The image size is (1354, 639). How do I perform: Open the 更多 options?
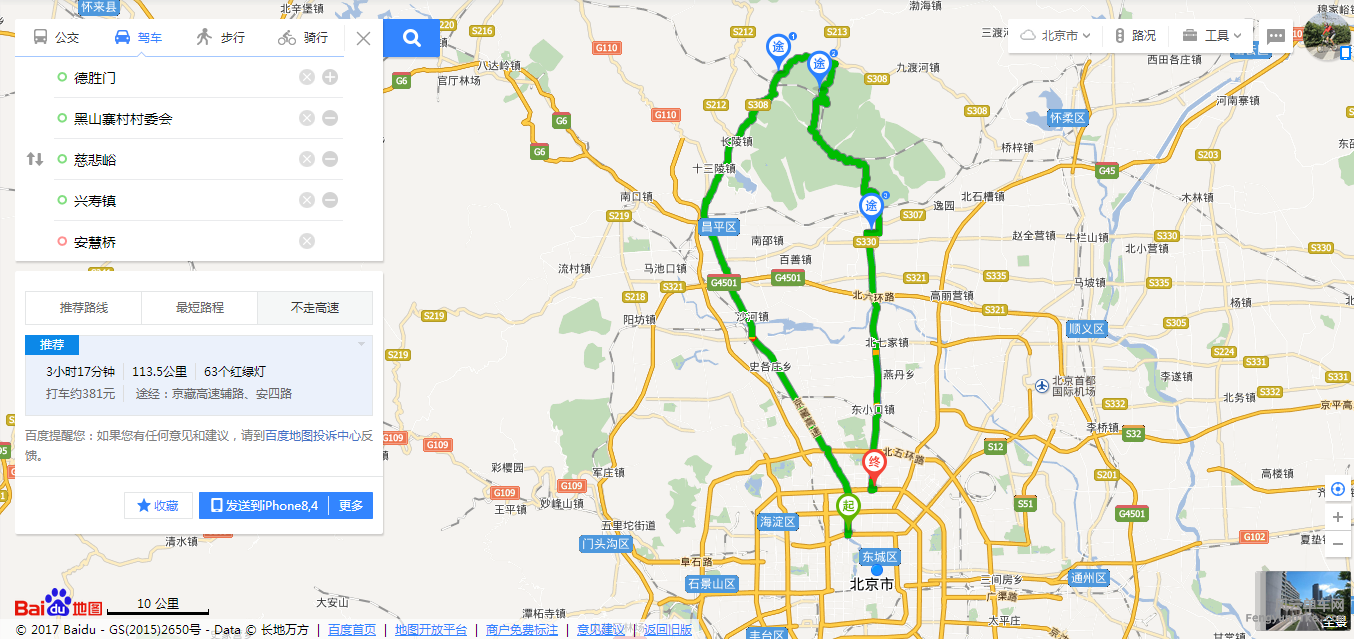[351, 505]
